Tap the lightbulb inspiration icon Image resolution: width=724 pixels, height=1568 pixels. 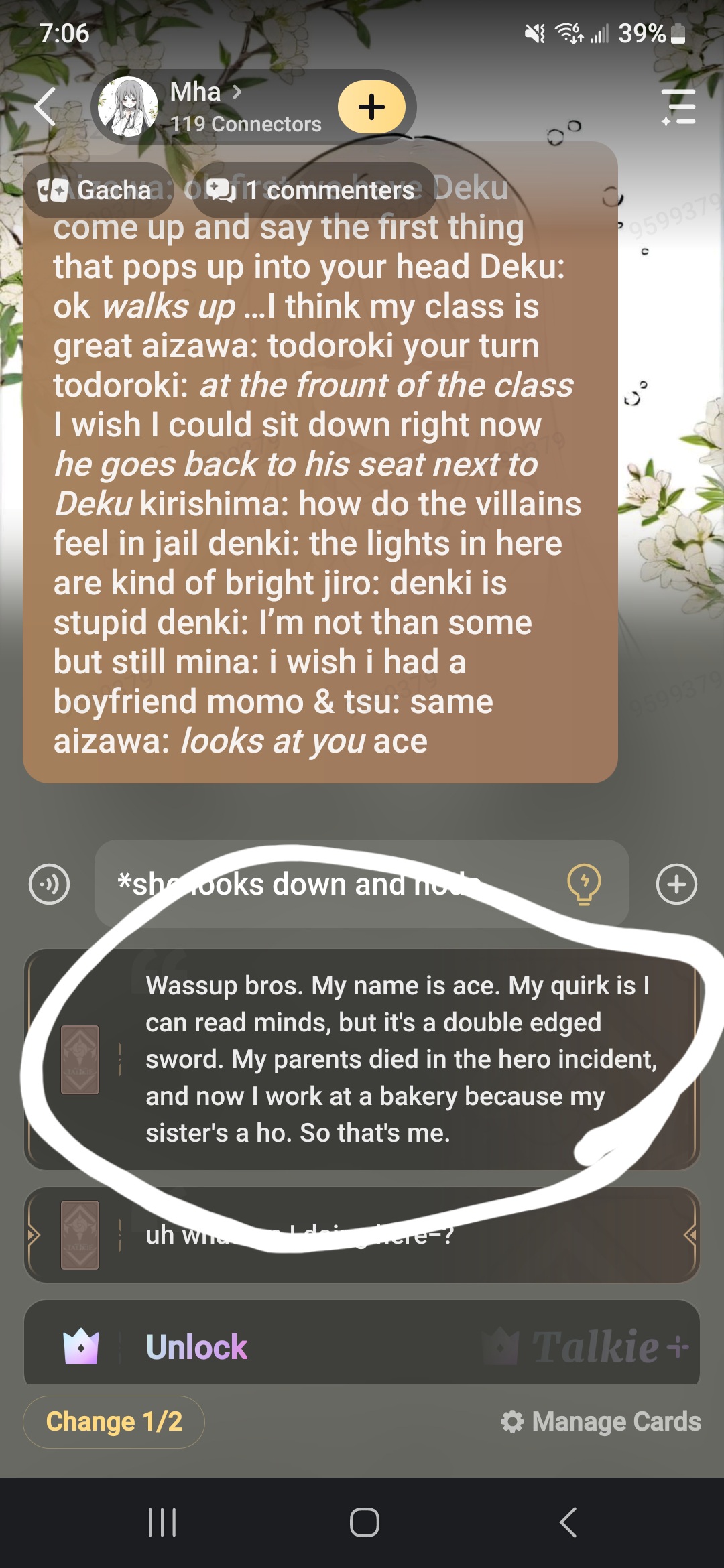click(584, 885)
